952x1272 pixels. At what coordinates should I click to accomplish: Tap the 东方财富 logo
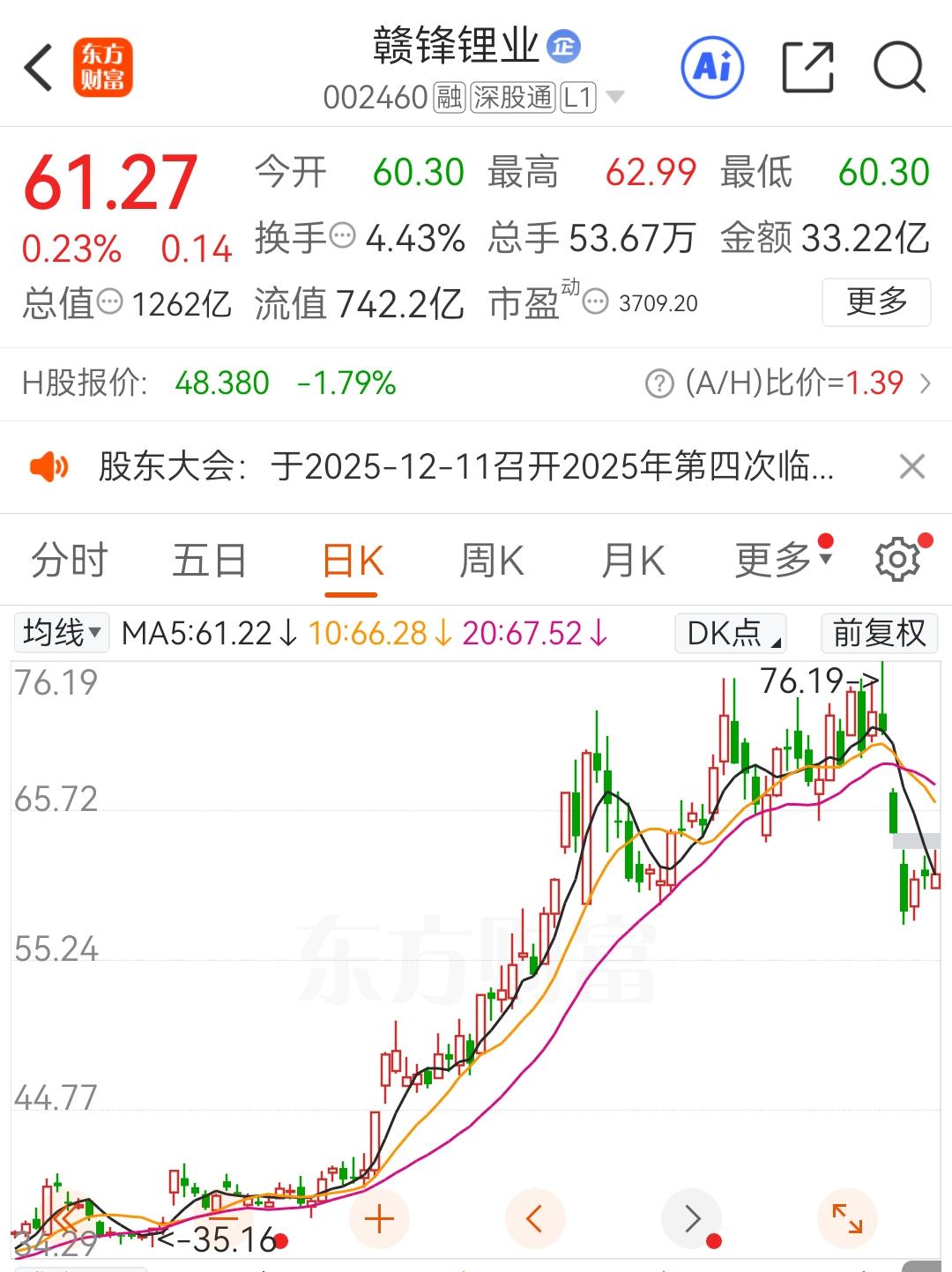pyautogui.click(x=103, y=66)
